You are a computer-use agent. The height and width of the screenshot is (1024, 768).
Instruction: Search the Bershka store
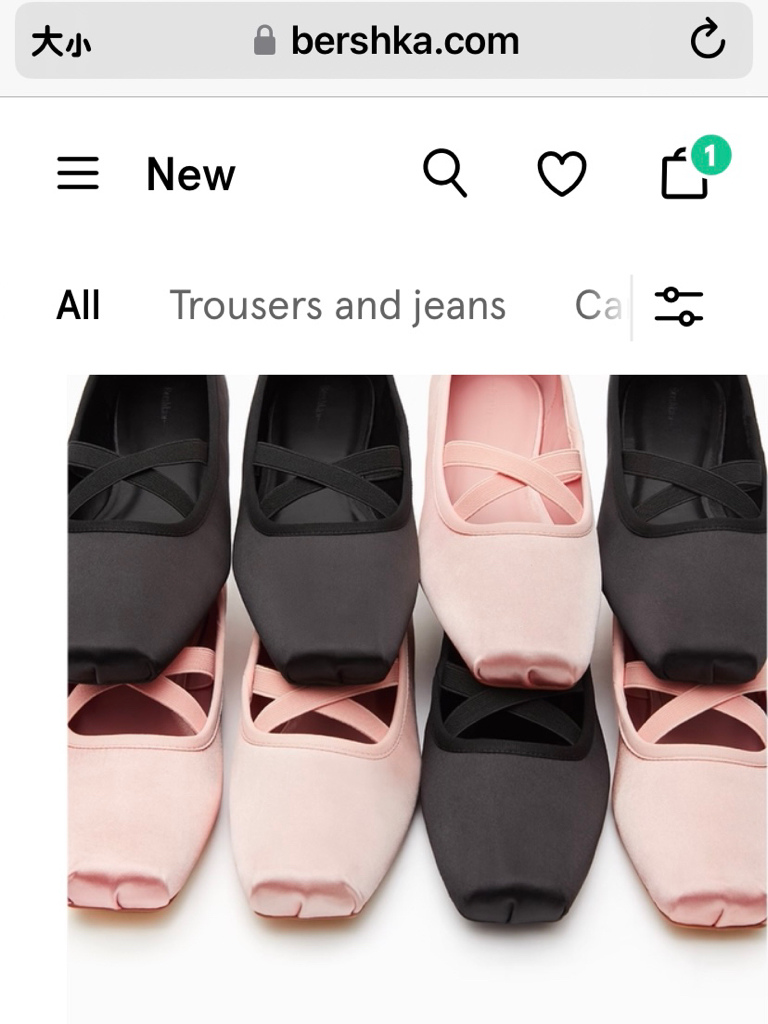pyautogui.click(x=445, y=175)
